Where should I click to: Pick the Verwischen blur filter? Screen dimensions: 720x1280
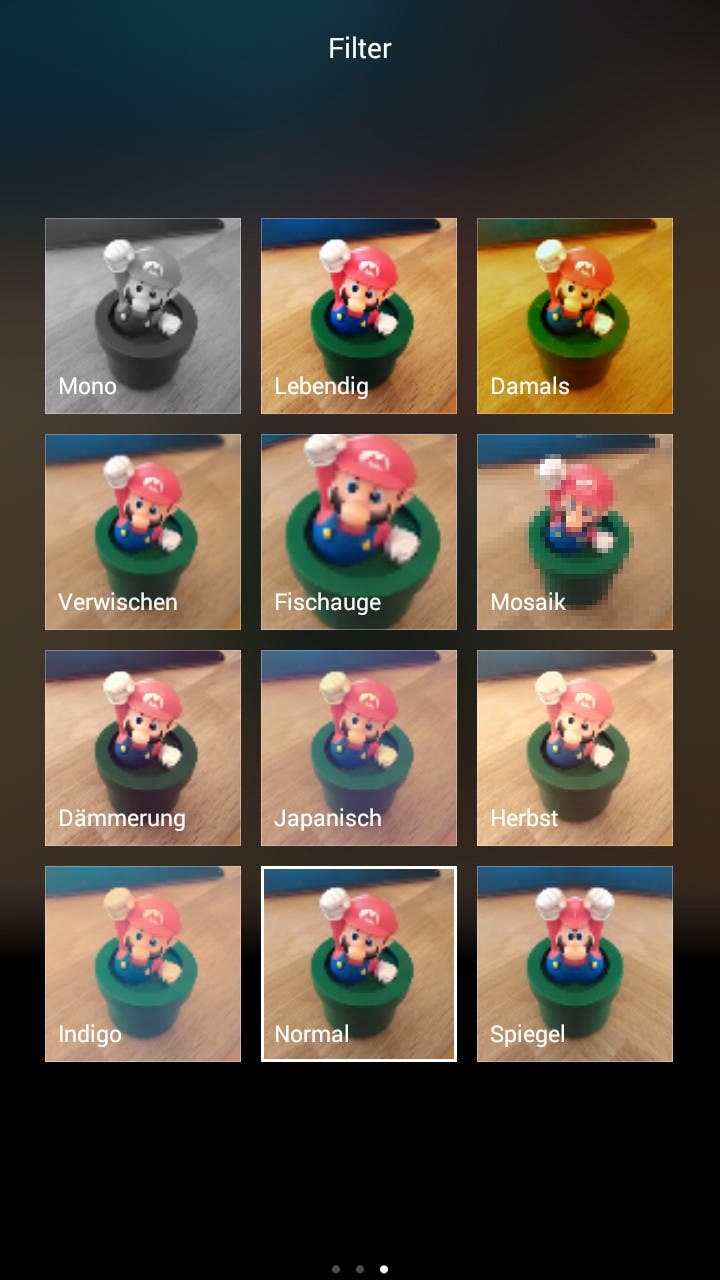[143, 532]
